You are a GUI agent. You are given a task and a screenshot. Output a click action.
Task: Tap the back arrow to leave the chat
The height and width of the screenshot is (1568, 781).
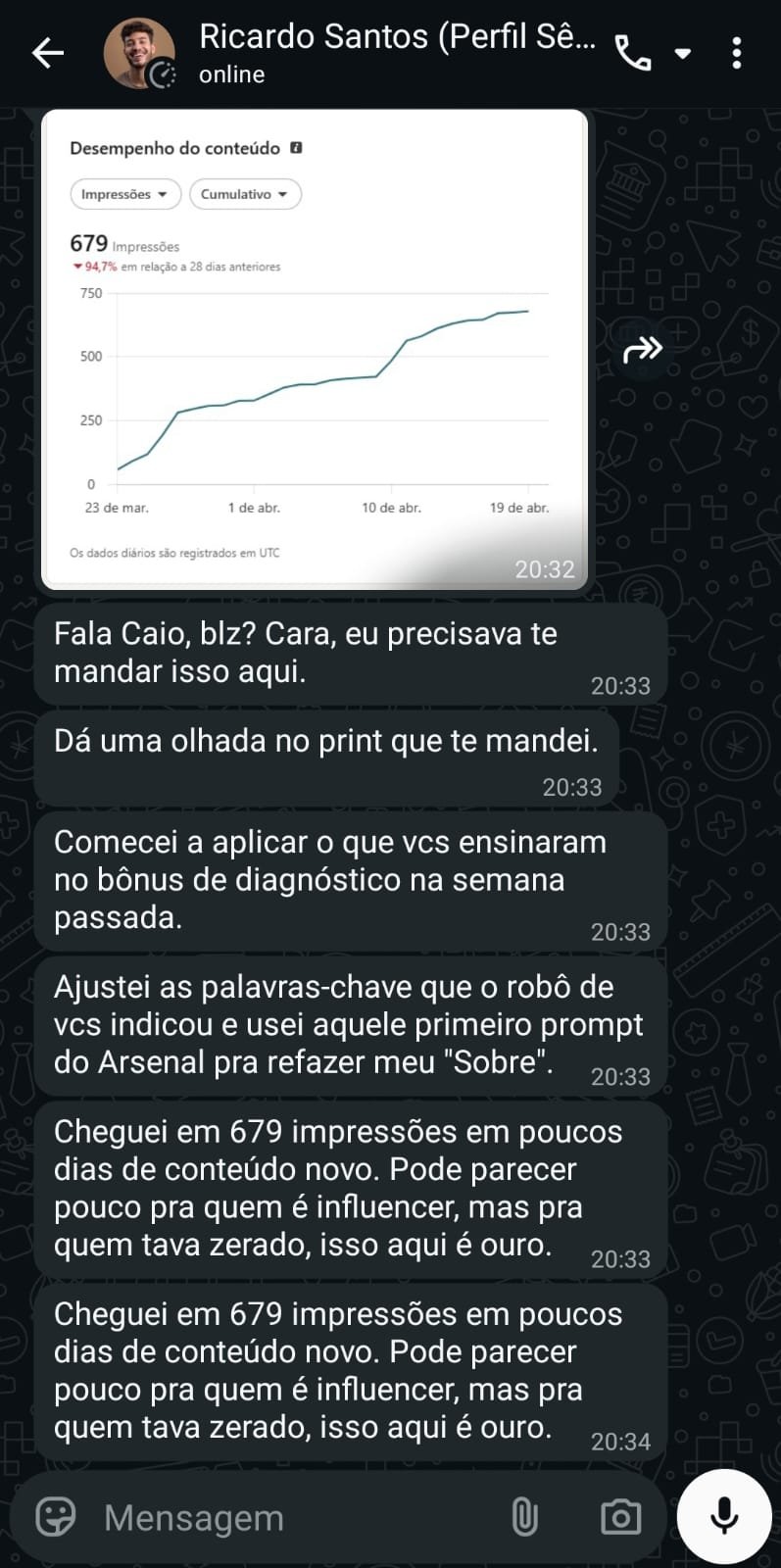[x=46, y=53]
